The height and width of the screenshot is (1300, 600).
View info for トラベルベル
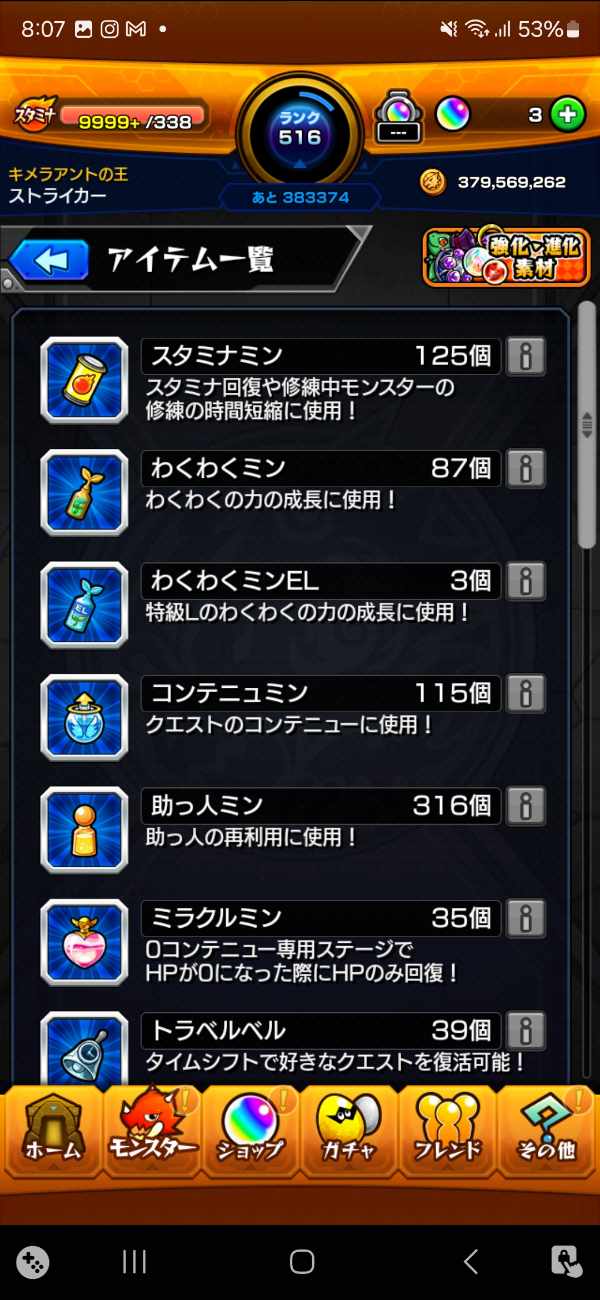click(x=526, y=1030)
